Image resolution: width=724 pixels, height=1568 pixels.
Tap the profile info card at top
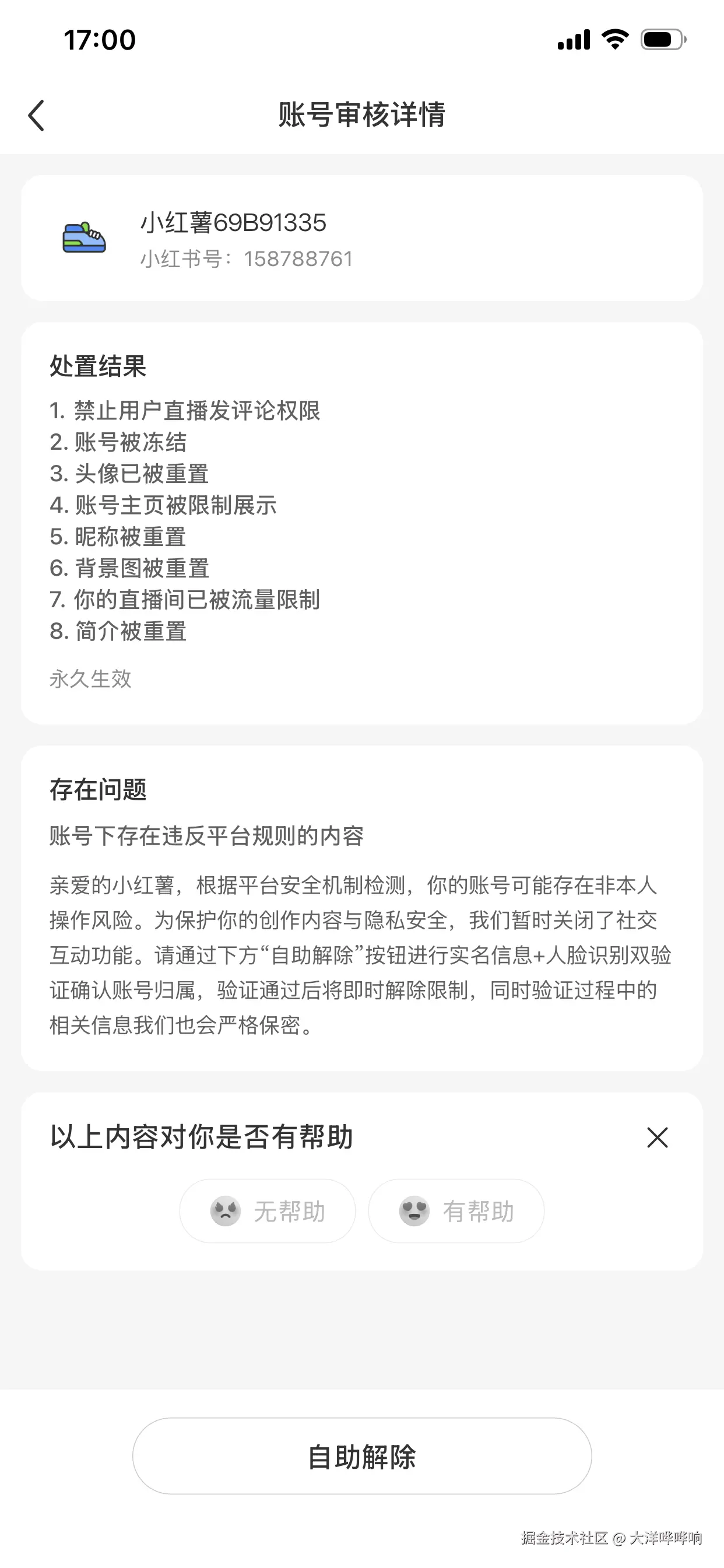click(x=362, y=239)
